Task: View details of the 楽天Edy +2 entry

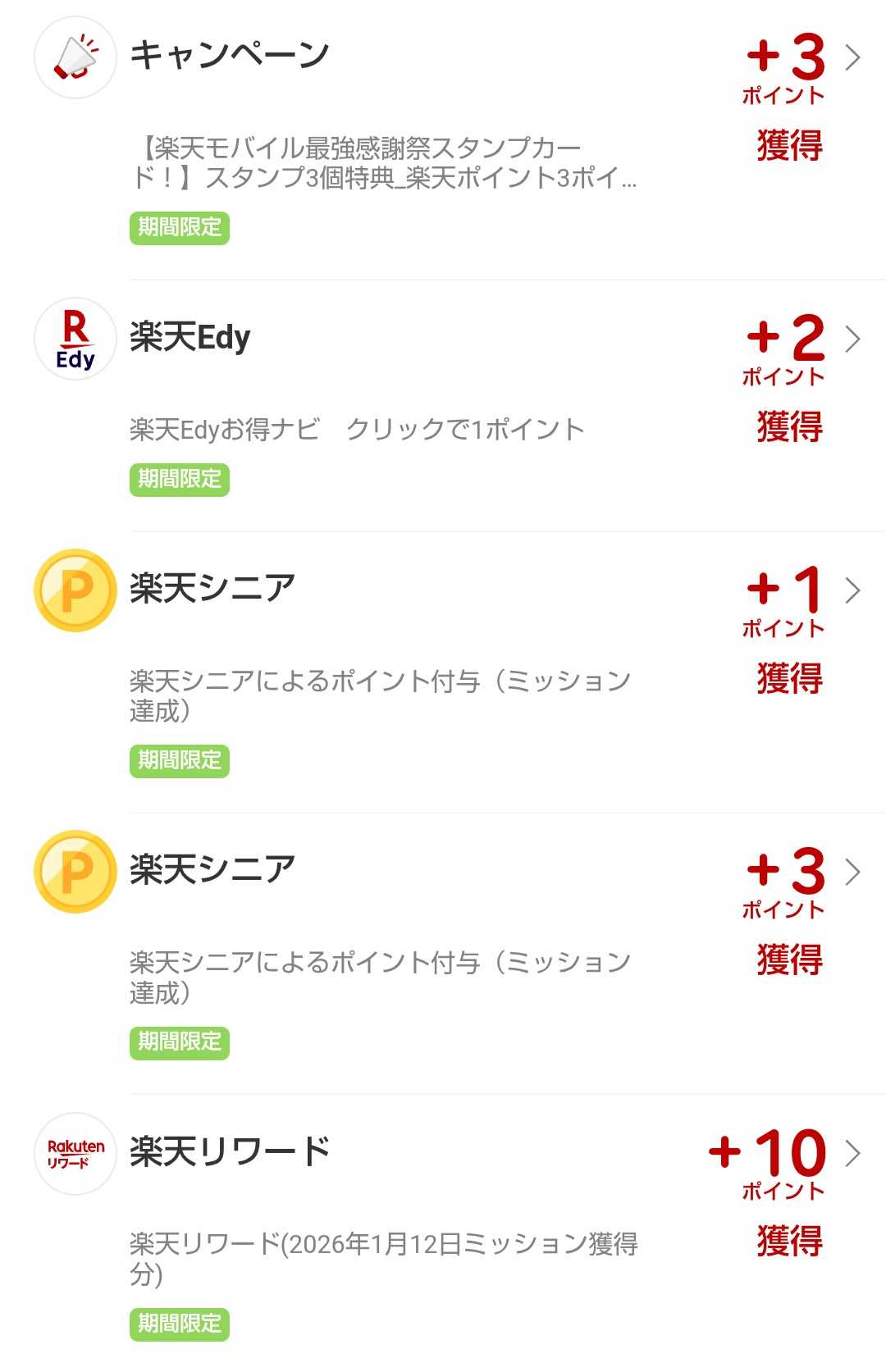Action: pyautogui.click(x=852, y=339)
